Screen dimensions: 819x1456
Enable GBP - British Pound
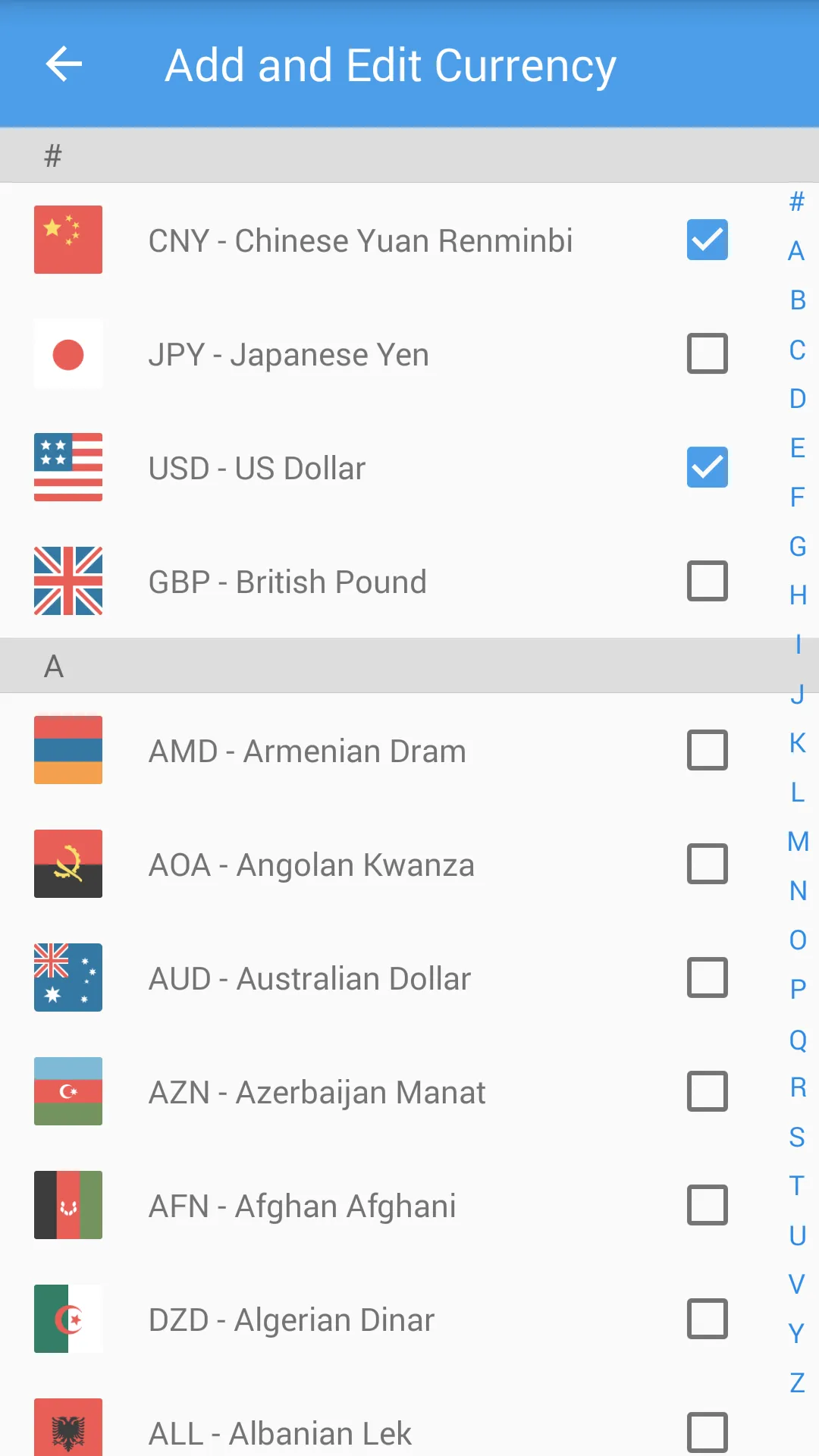707,581
